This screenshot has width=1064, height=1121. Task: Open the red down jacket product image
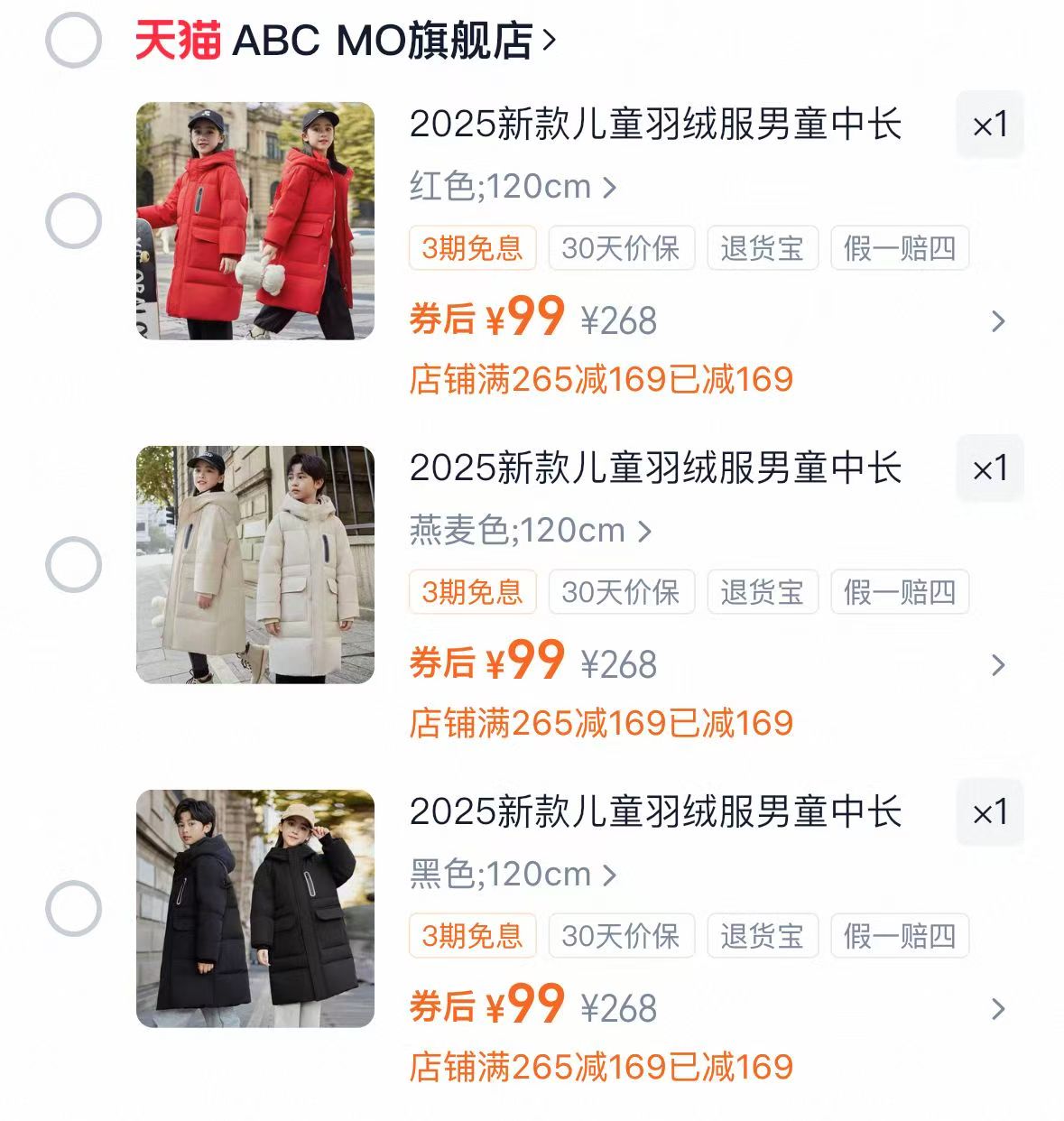pyautogui.click(x=255, y=221)
